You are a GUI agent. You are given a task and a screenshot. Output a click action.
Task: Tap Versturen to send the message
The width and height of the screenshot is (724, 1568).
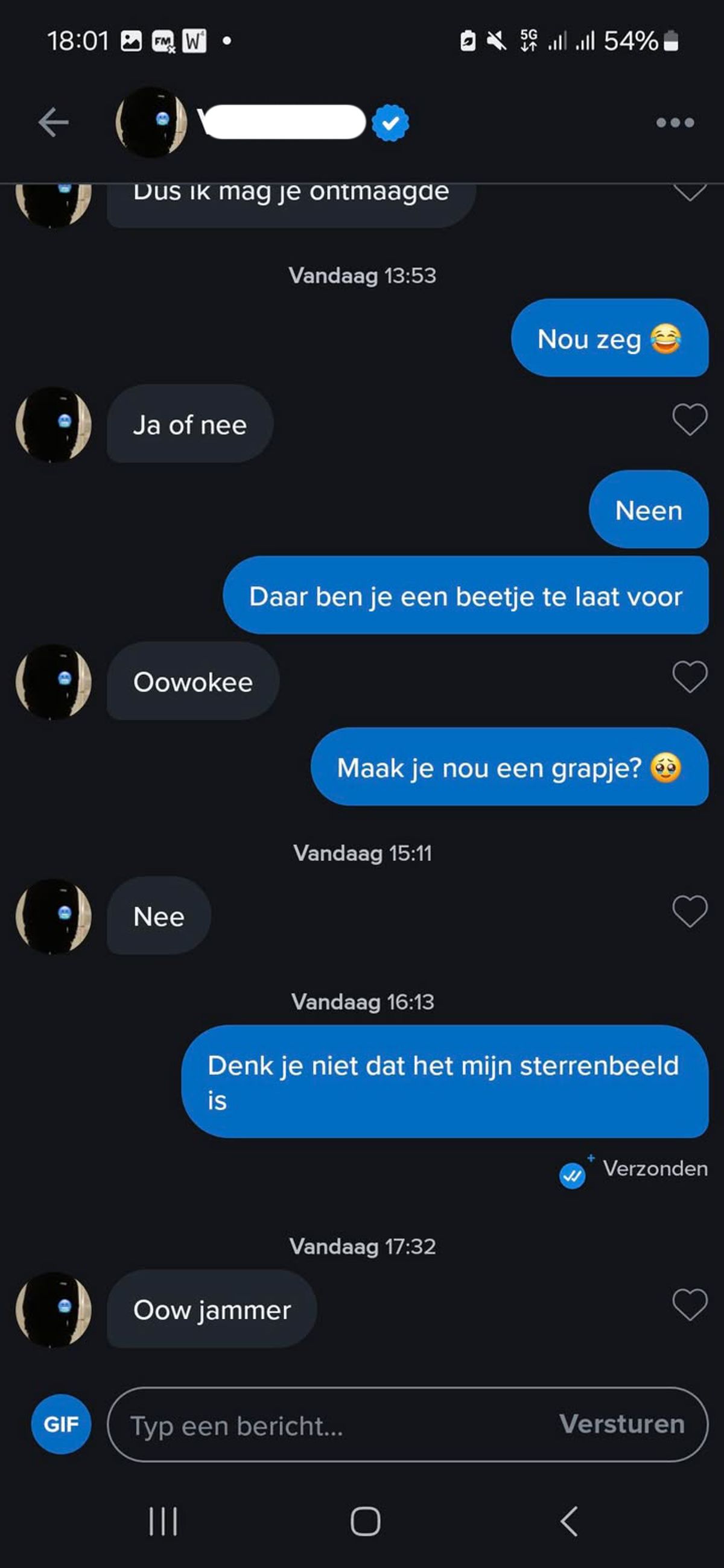click(x=621, y=1424)
